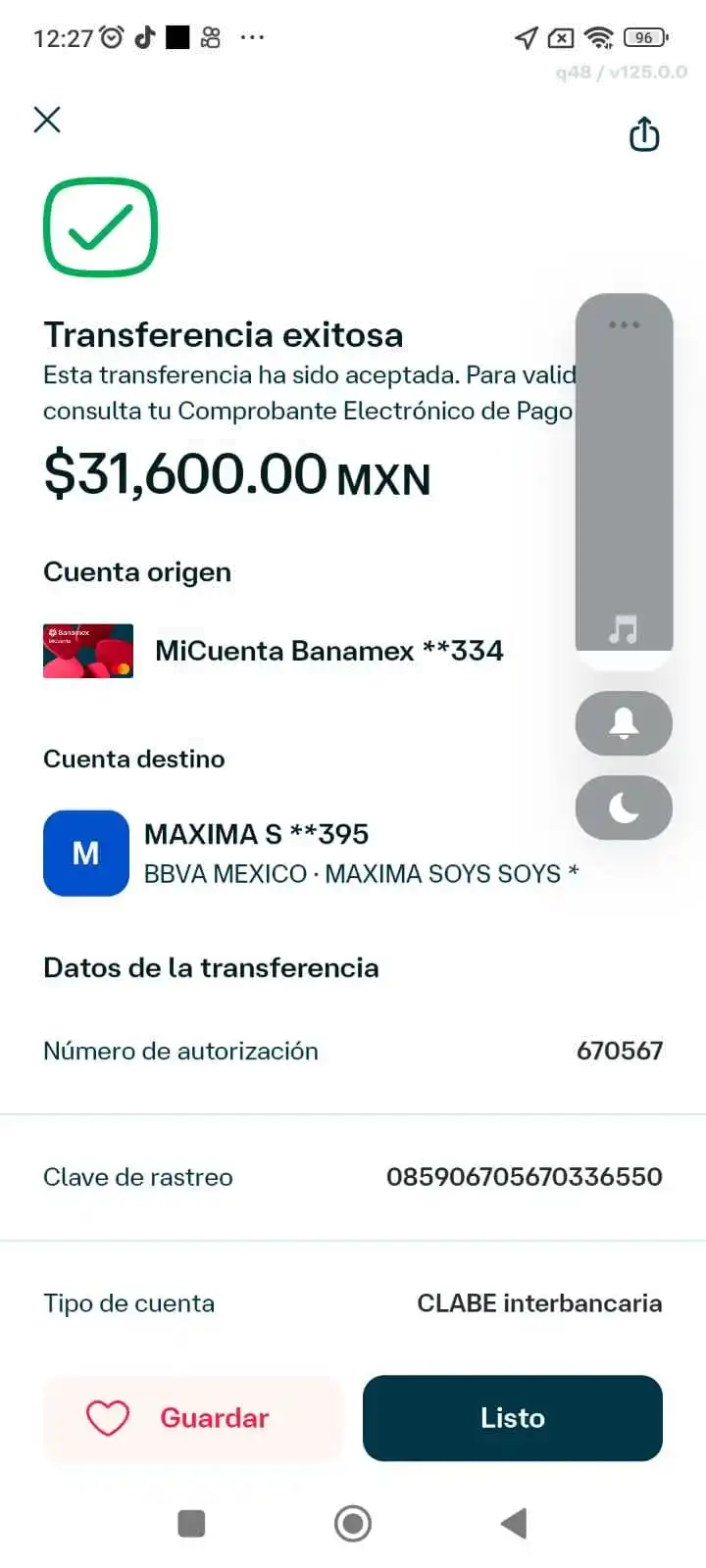The width and height of the screenshot is (706, 1568).
Task: Finish with the Listo button
Action: coord(512,1418)
